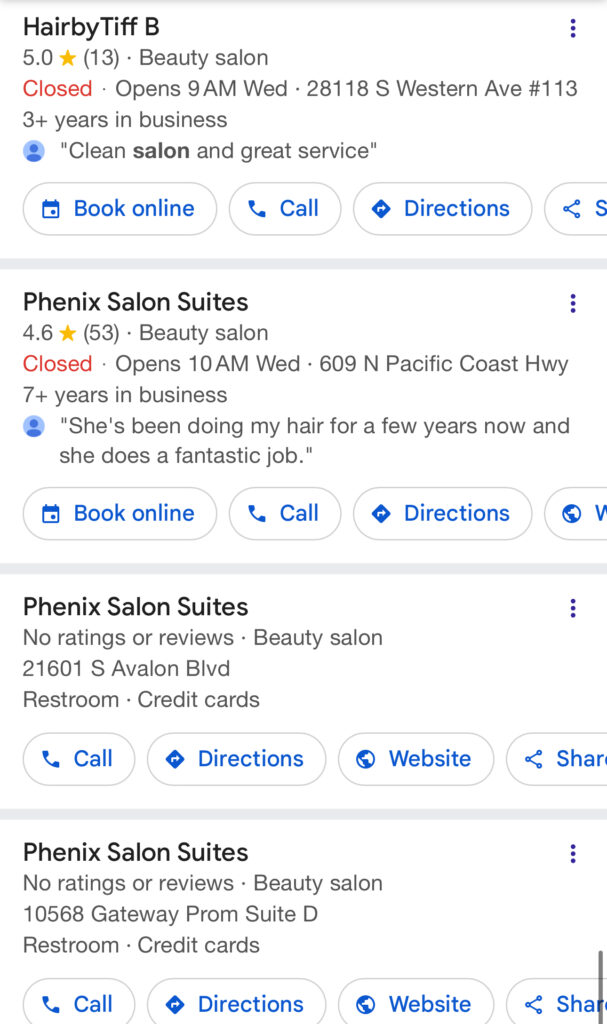Get directions to 10568 Gateway Prom Suite D
The width and height of the screenshot is (607, 1024).
click(237, 1002)
